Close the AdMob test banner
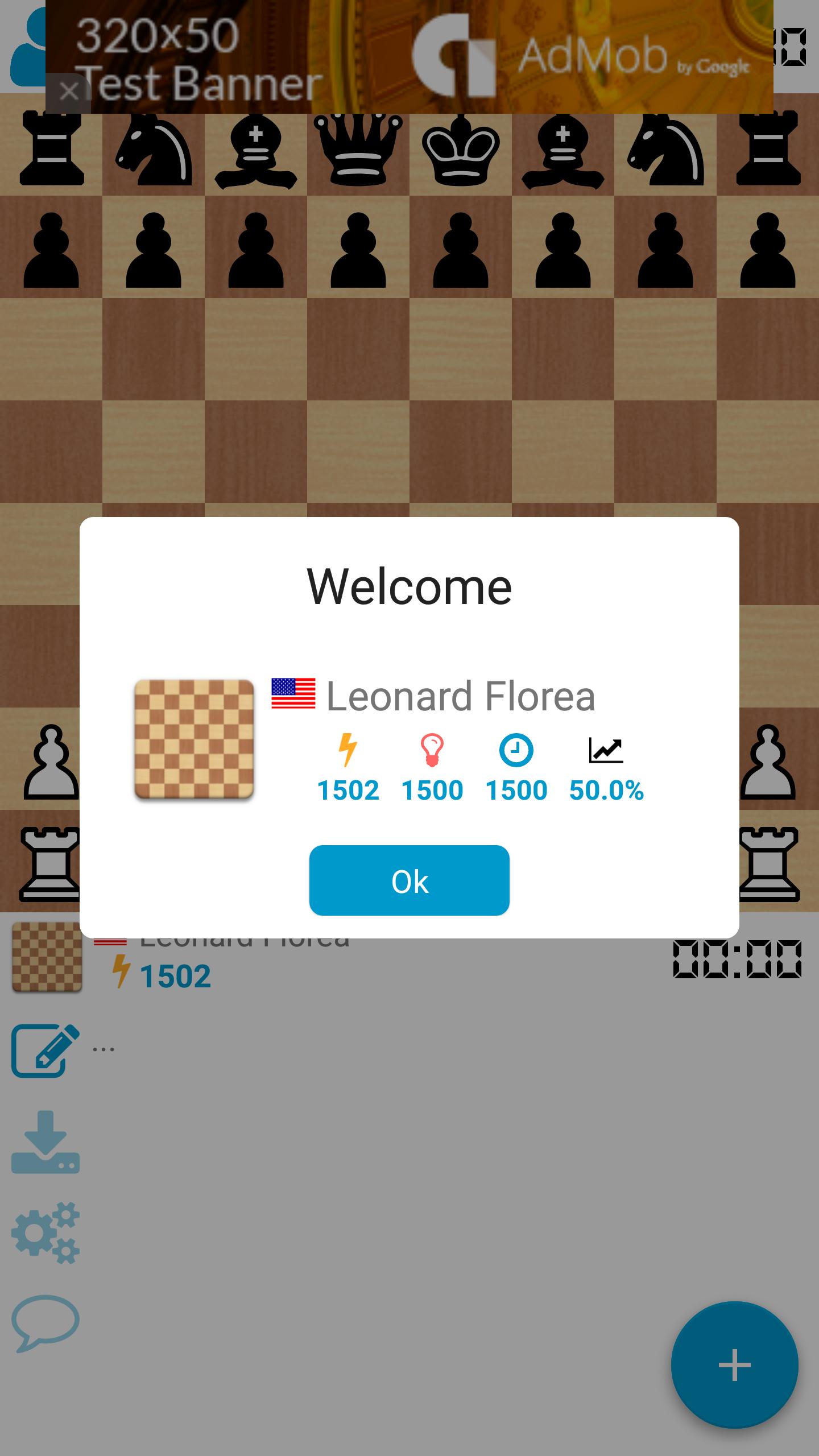The image size is (819, 1456). [x=69, y=91]
